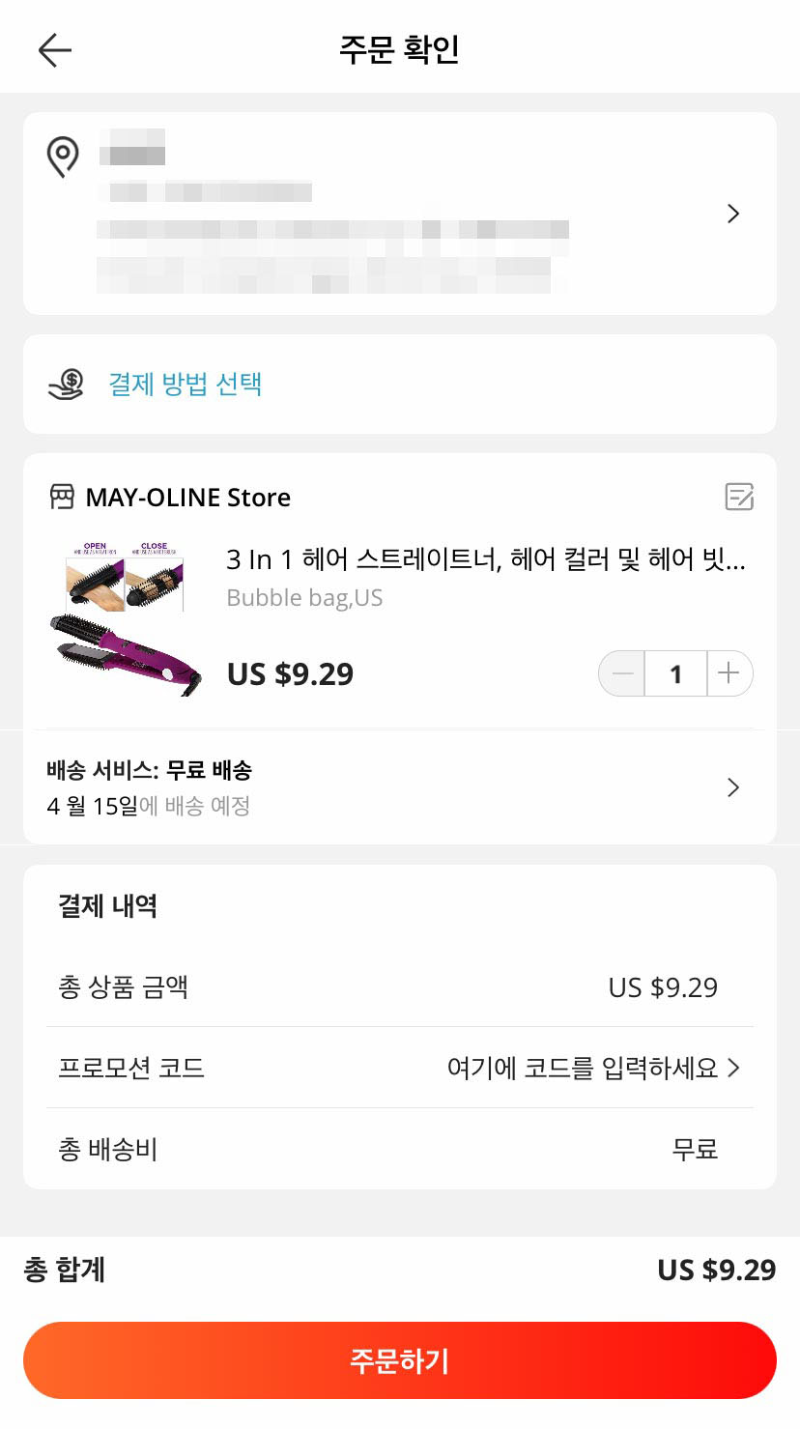The width and height of the screenshot is (800, 1429).
Task: Select the location pin icon on address card
Action: (x=64, y=158)
